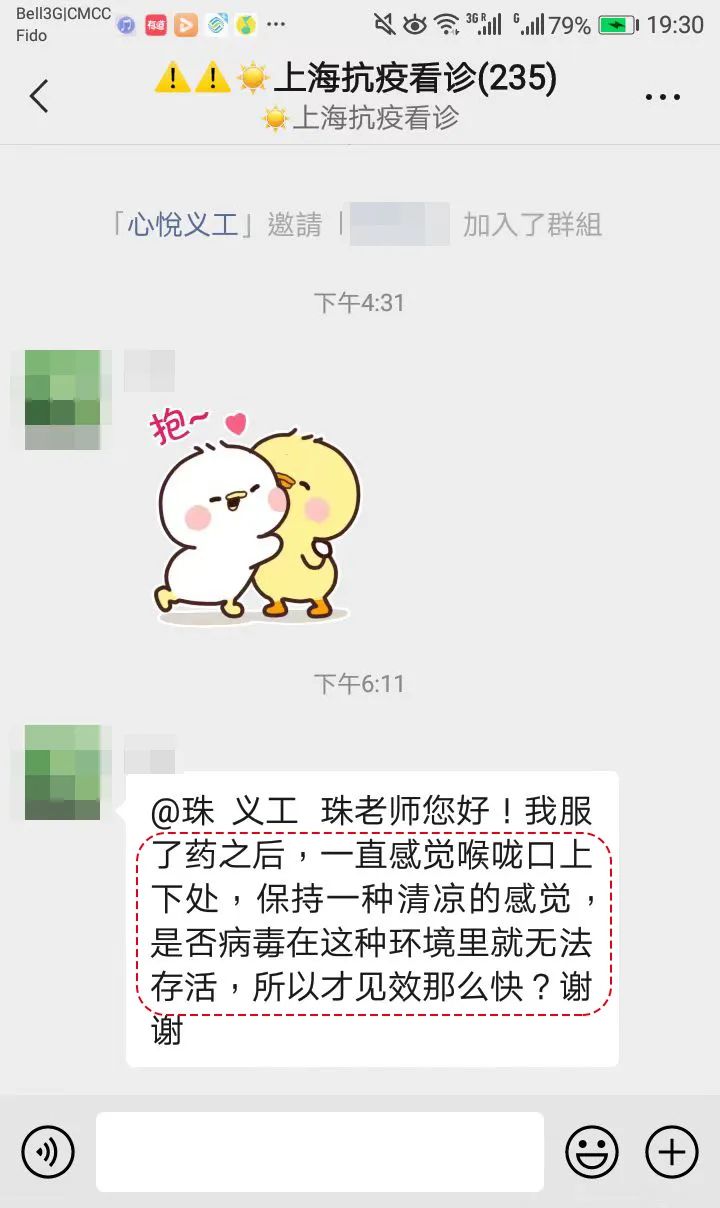The width and height of the screenshot is (720, 1208).
Task: Open the emoji sticker panel
Action: click(x=592, y=1152)
